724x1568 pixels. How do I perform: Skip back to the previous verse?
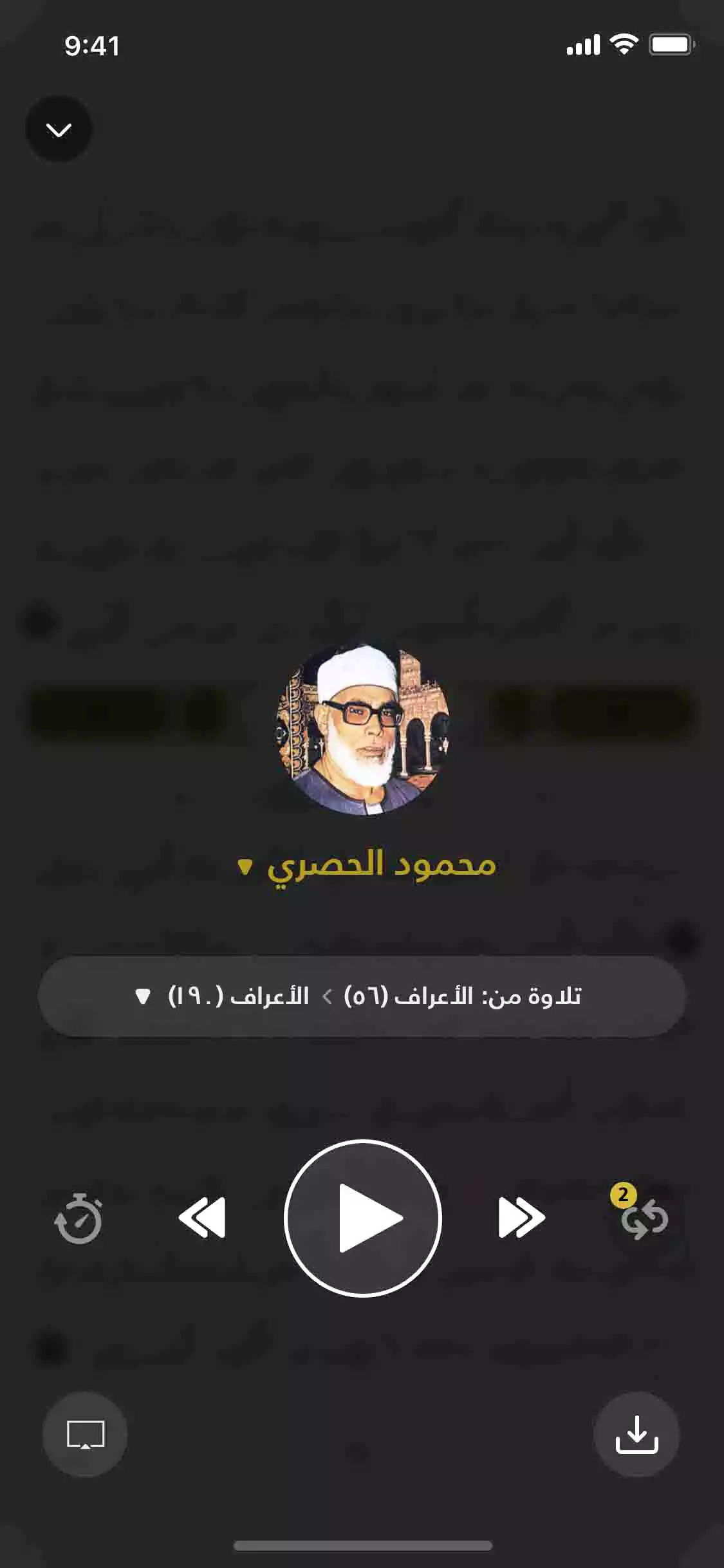202,1218
